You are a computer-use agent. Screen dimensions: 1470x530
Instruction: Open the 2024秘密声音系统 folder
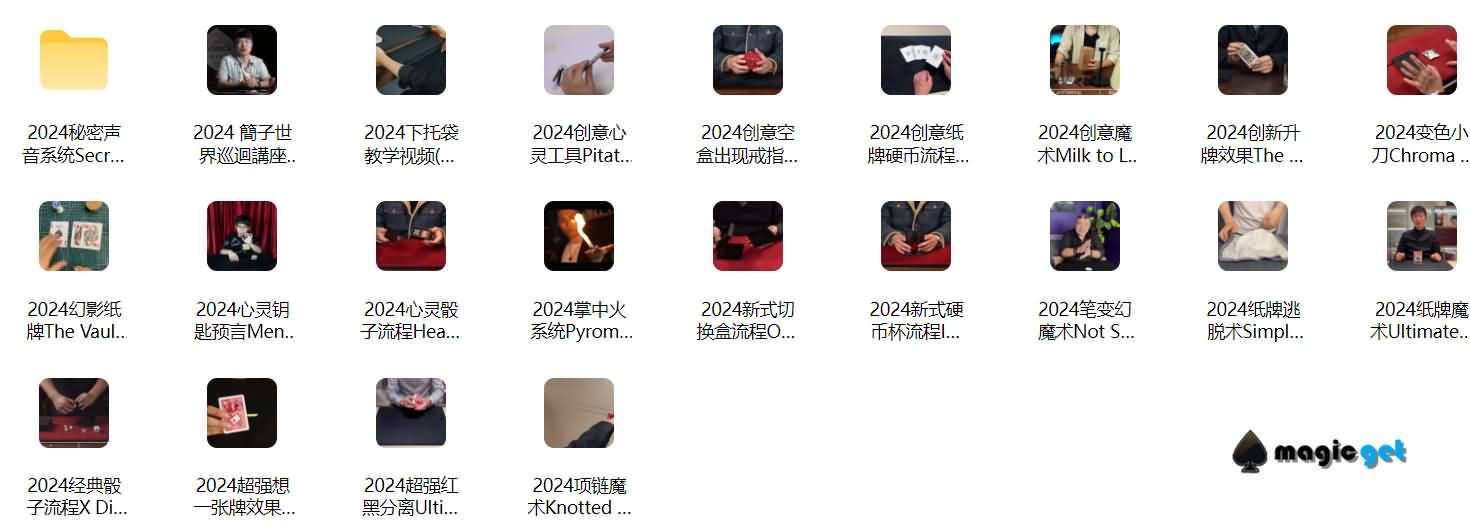click(x=74, y=60)
